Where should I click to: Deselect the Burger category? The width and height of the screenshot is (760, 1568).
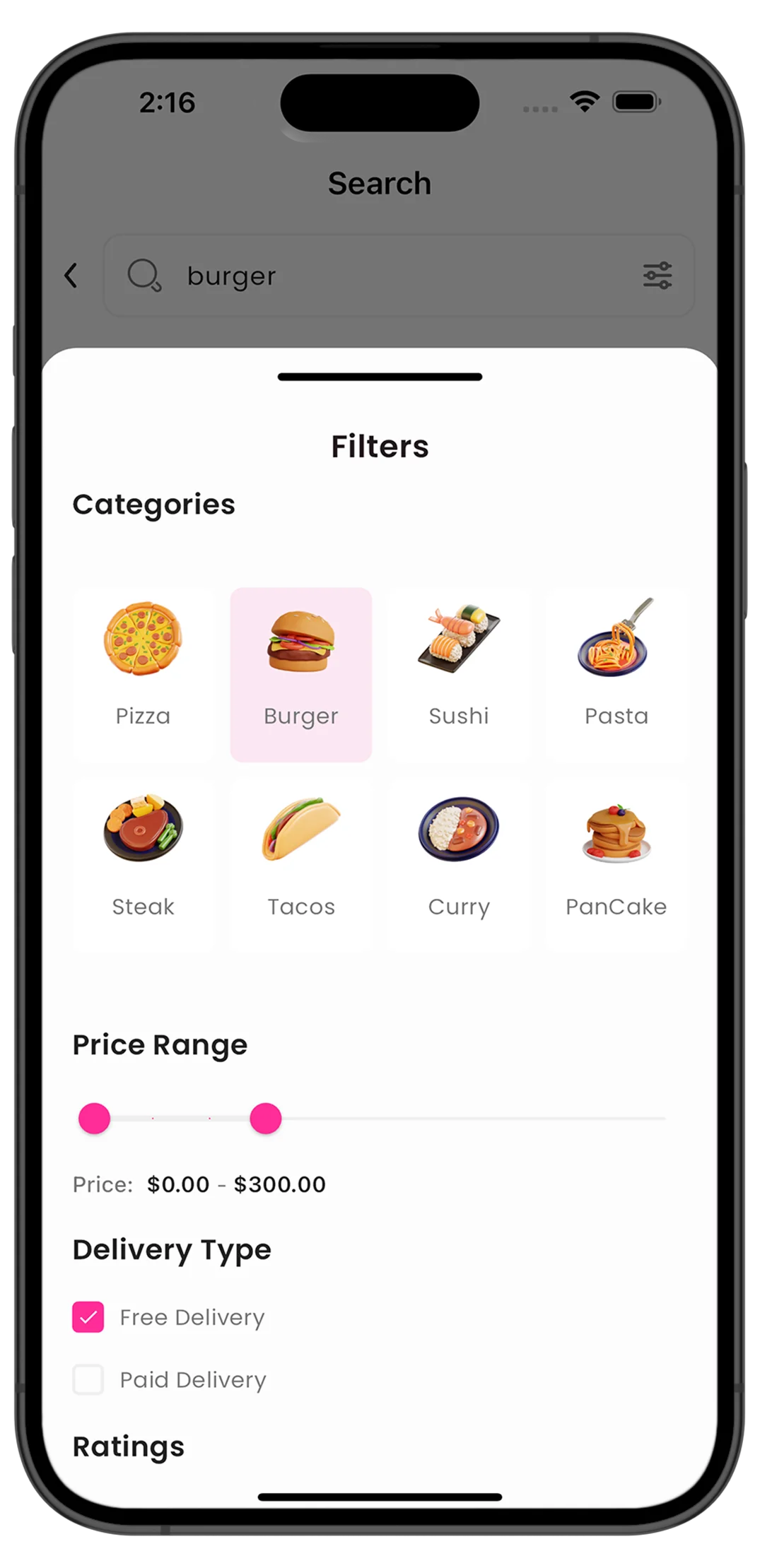click(x=301, y=673)
